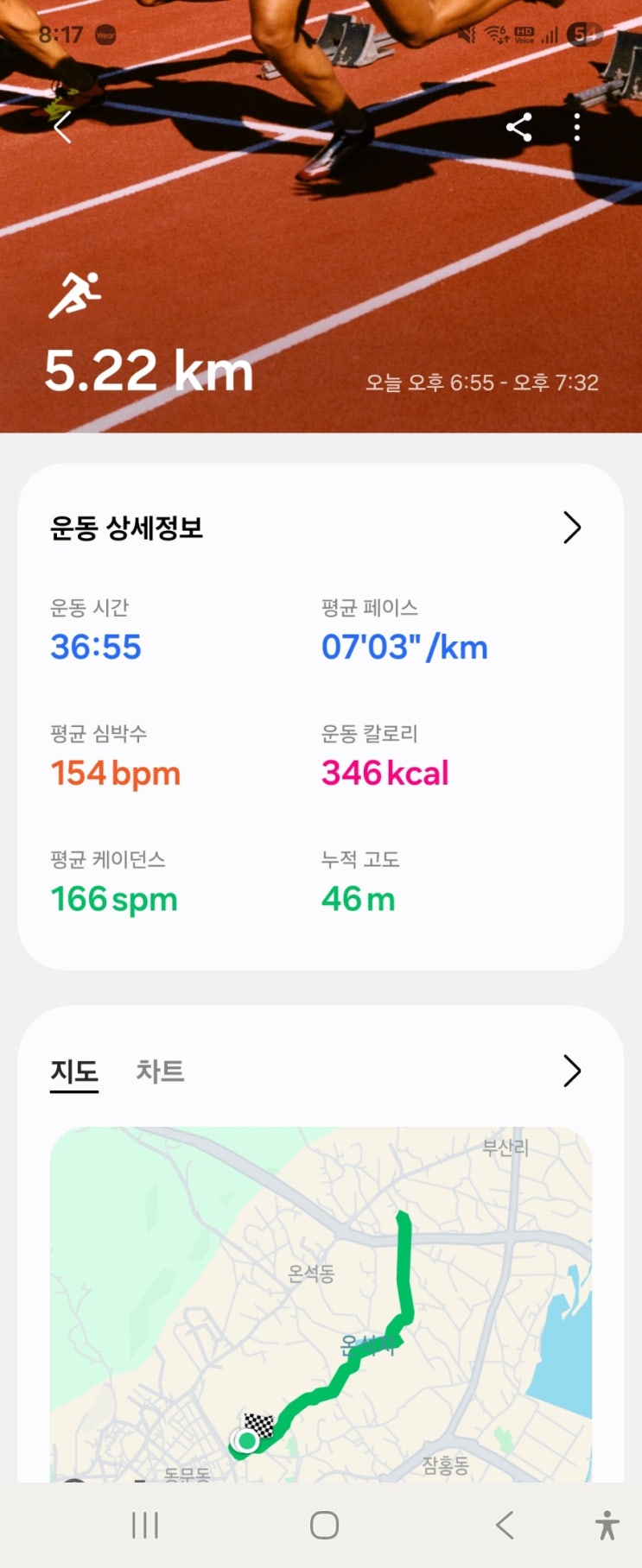Open the running route map
The width and height of the screenshot is (642, 1568).
pos(321,1304)
